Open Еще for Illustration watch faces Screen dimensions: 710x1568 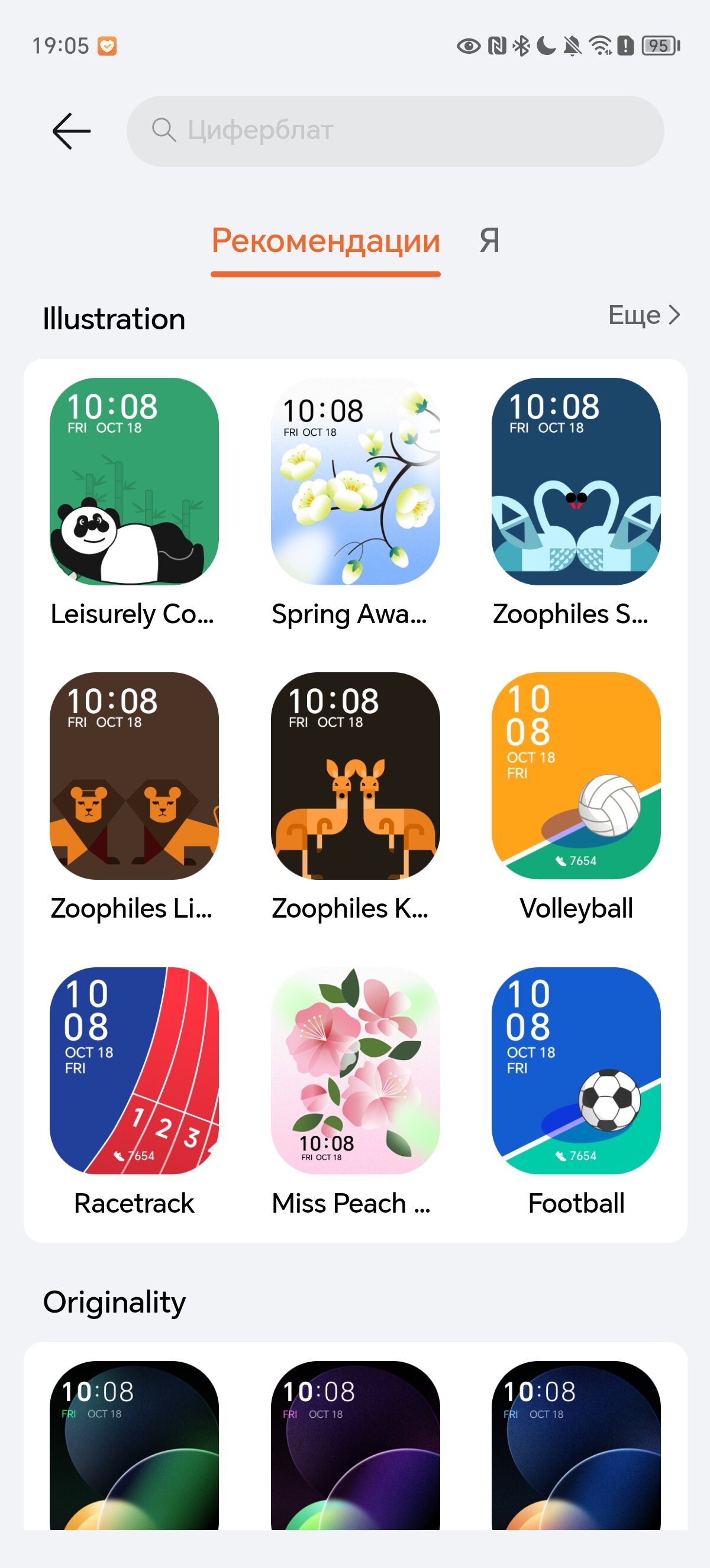[x=644, y=315]
